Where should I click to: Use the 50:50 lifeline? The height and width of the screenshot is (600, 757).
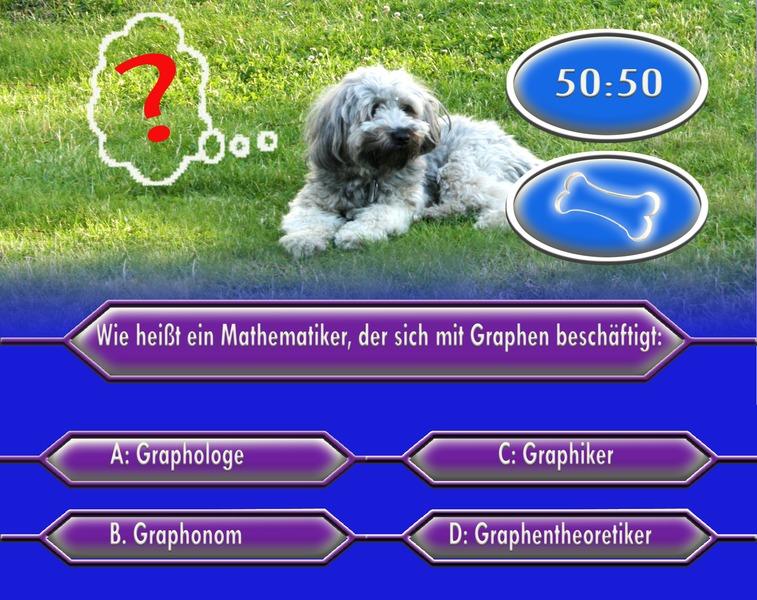(x=607, y=84)
